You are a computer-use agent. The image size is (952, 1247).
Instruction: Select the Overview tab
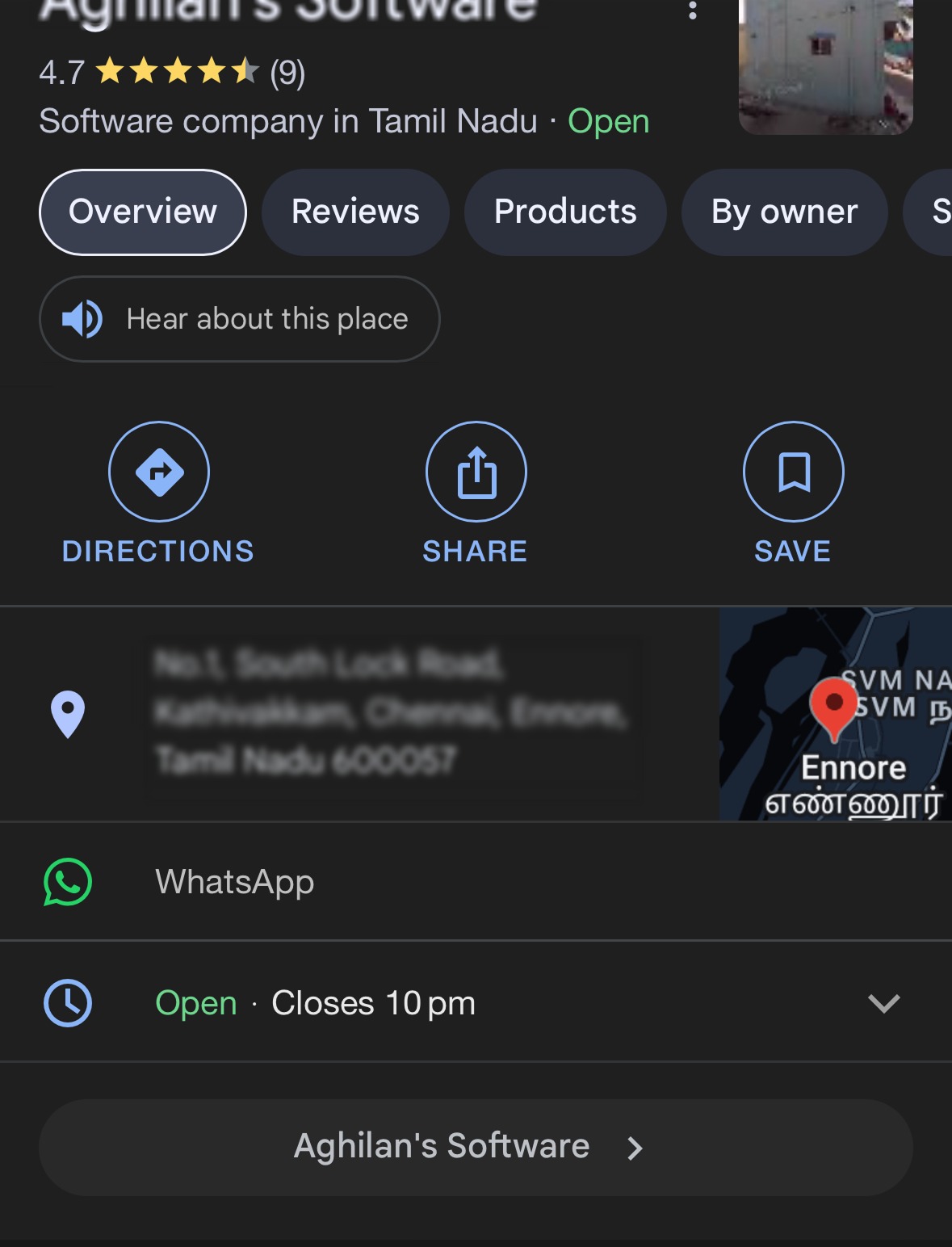[143, 212]
